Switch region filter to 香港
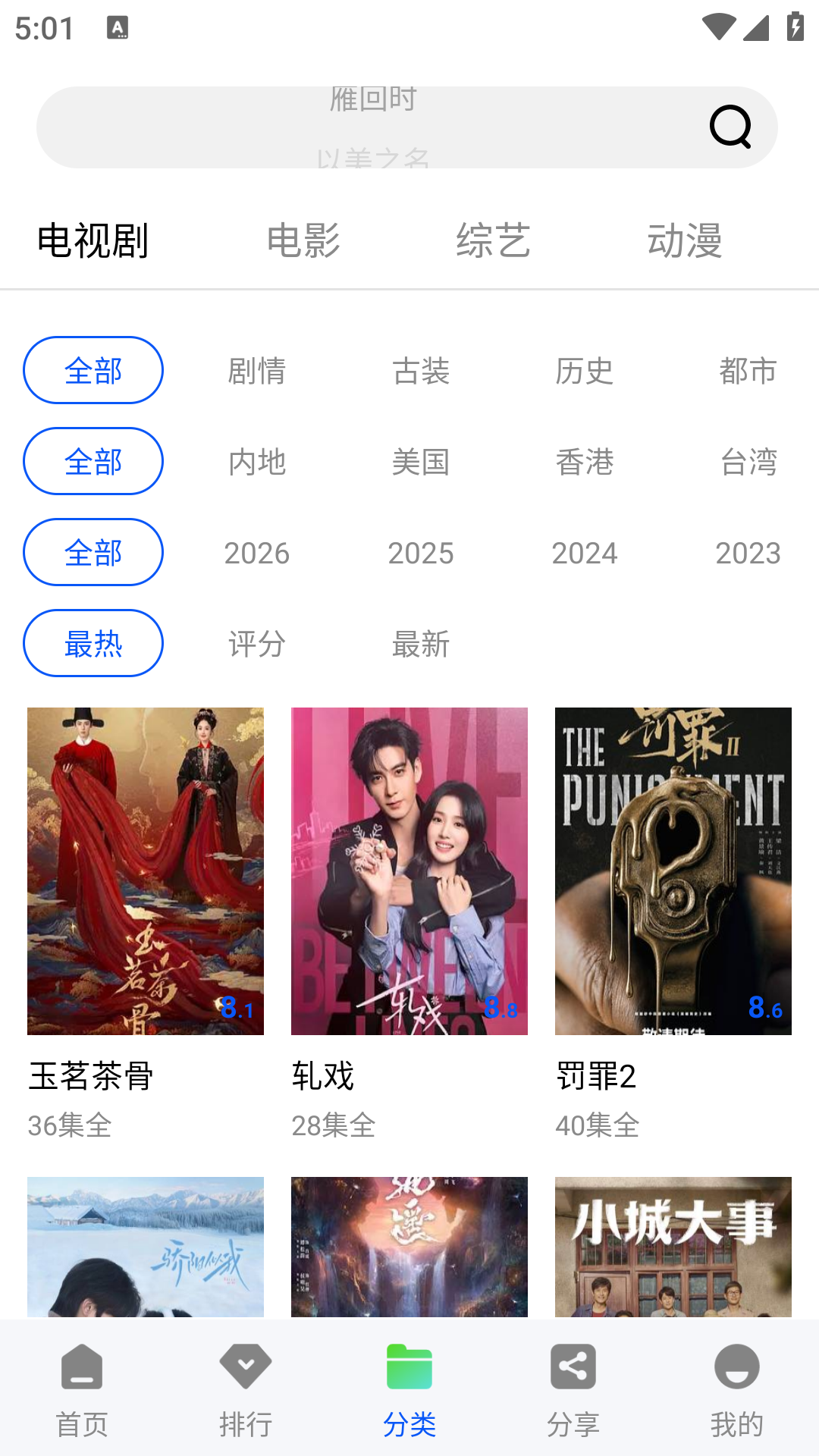The height and width of the screenshot is (1456, 819). [586, 463]
